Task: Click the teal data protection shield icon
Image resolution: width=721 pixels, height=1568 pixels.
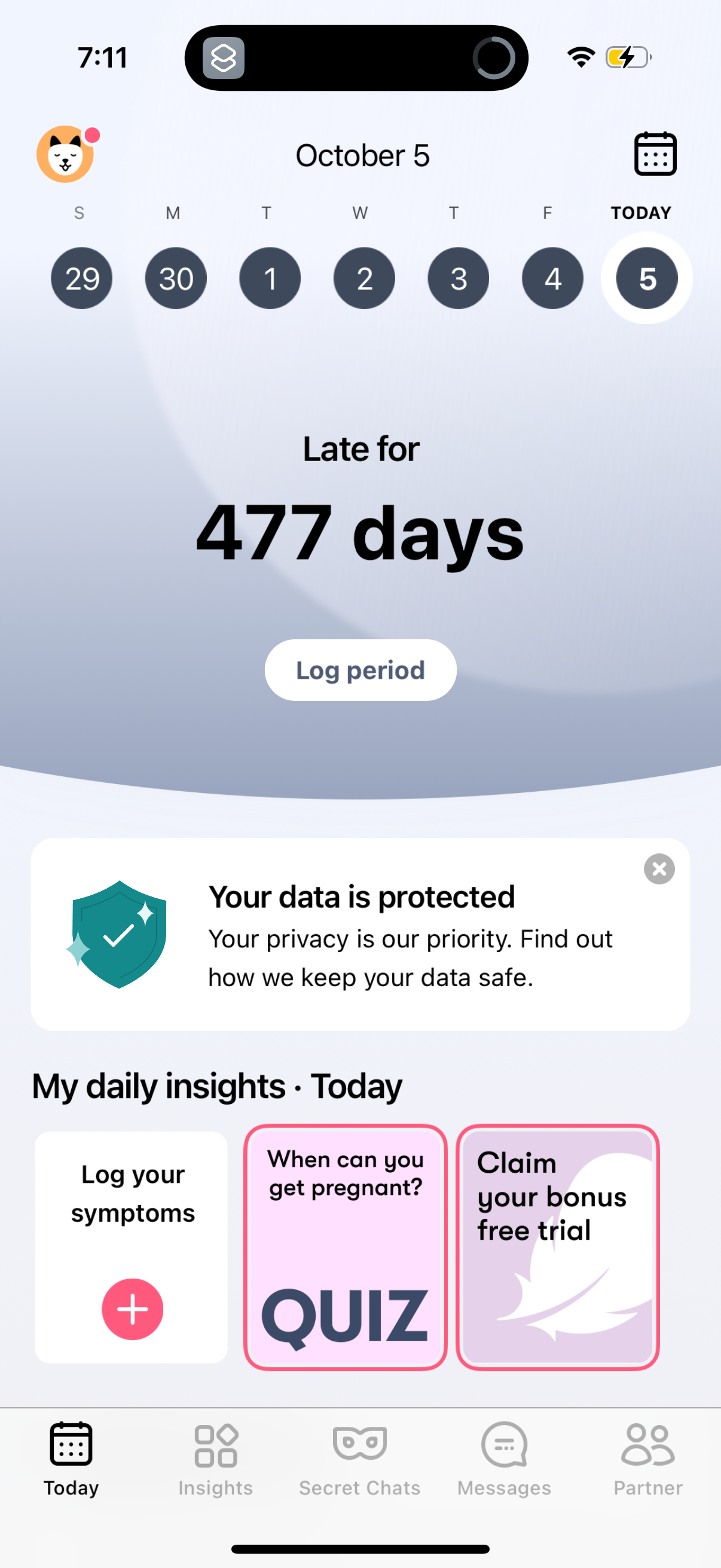Action: tap(117, 932)
